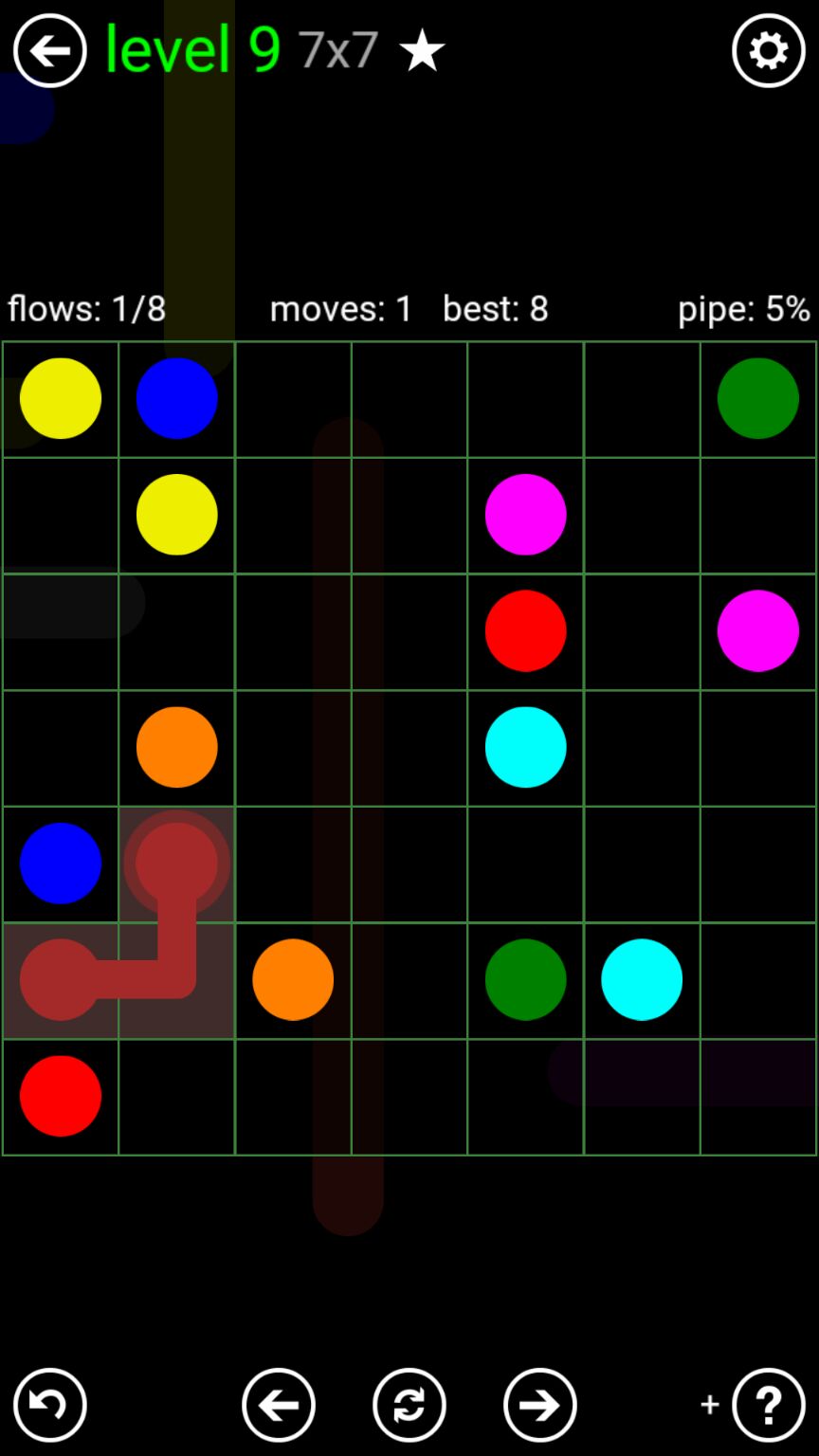Tap the blue dot in the top row

click(x=177, y=398)
